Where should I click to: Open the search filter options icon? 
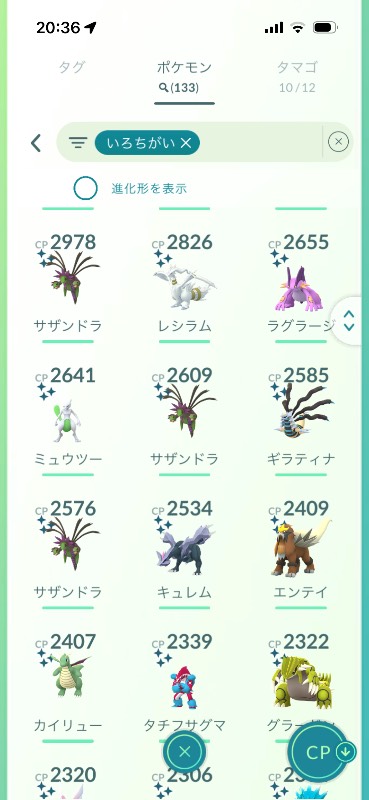(78, 142)
